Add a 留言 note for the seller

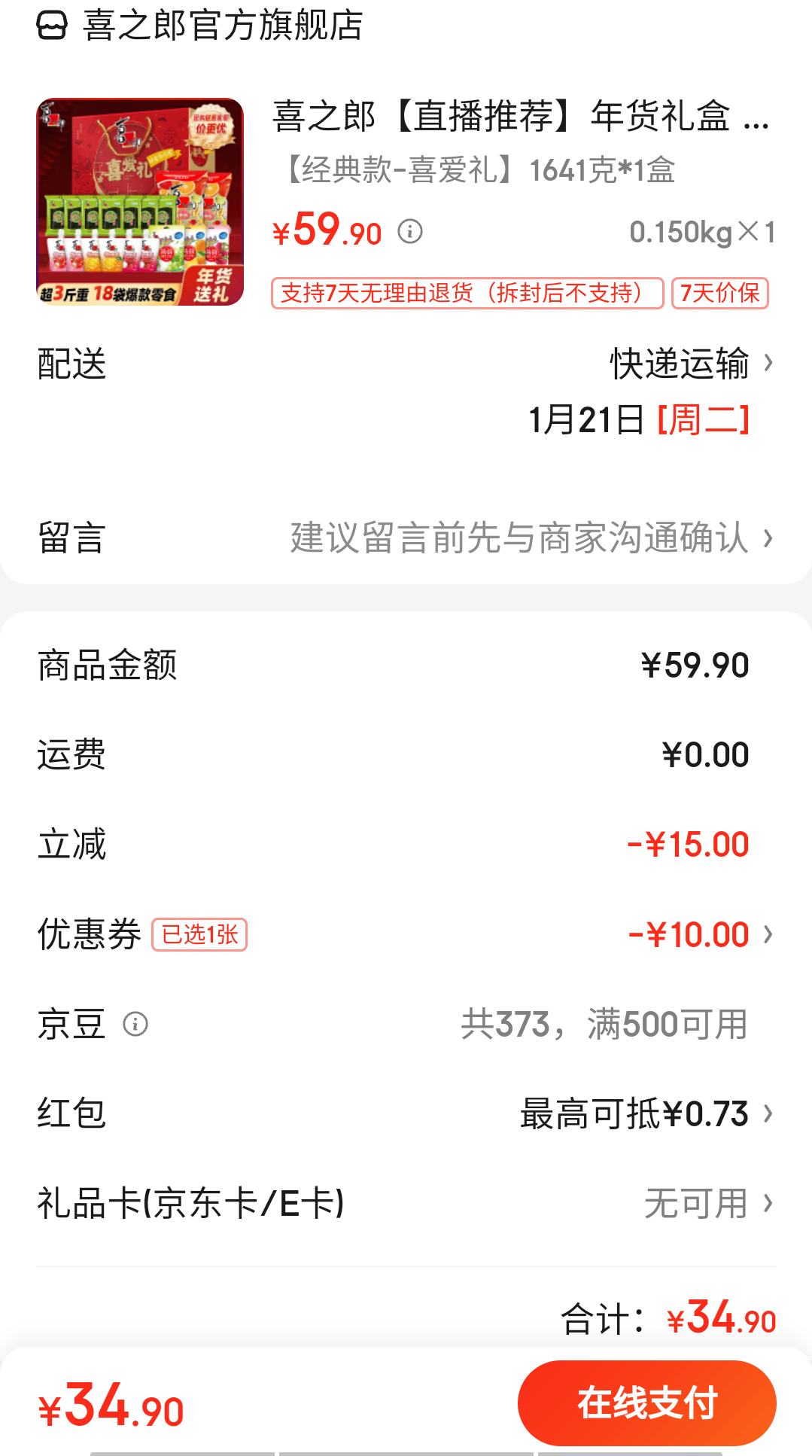(x=406, y=538)
